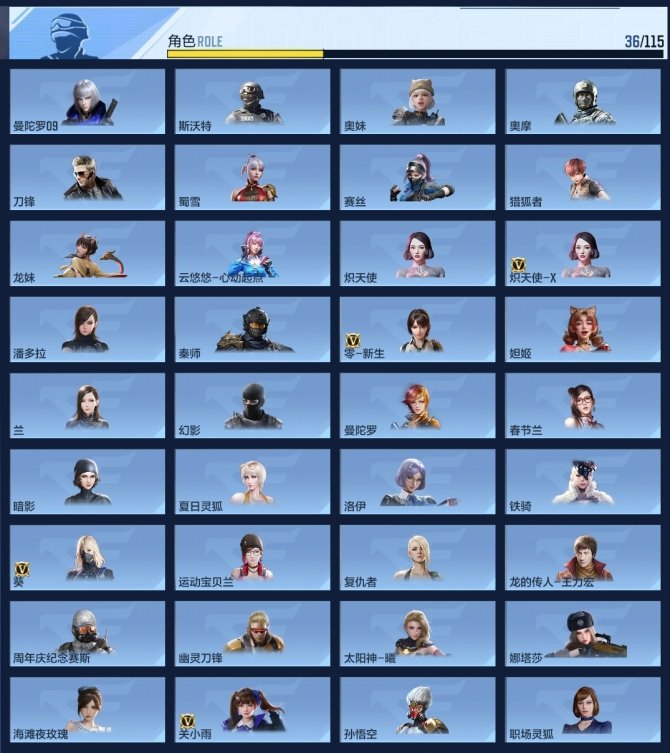
Task: Select 云悠悠-心动起点 character card
Action: [252, 253]
